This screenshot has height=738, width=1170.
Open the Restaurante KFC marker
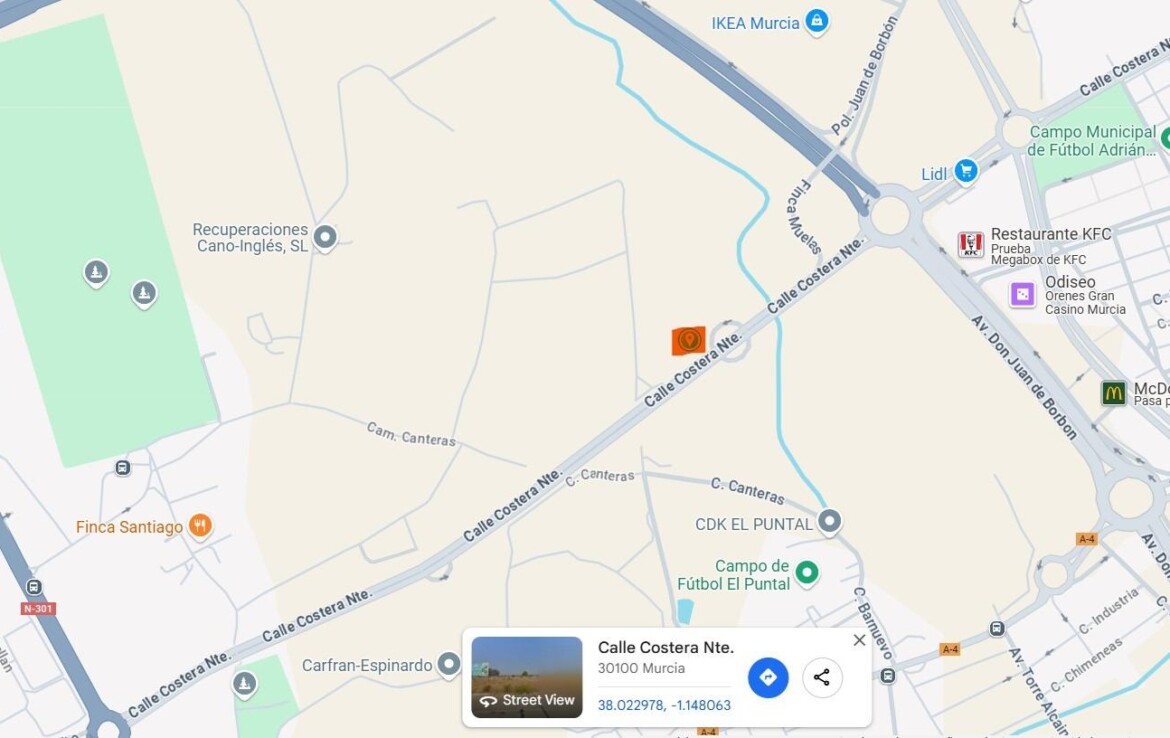click(970, 245)
